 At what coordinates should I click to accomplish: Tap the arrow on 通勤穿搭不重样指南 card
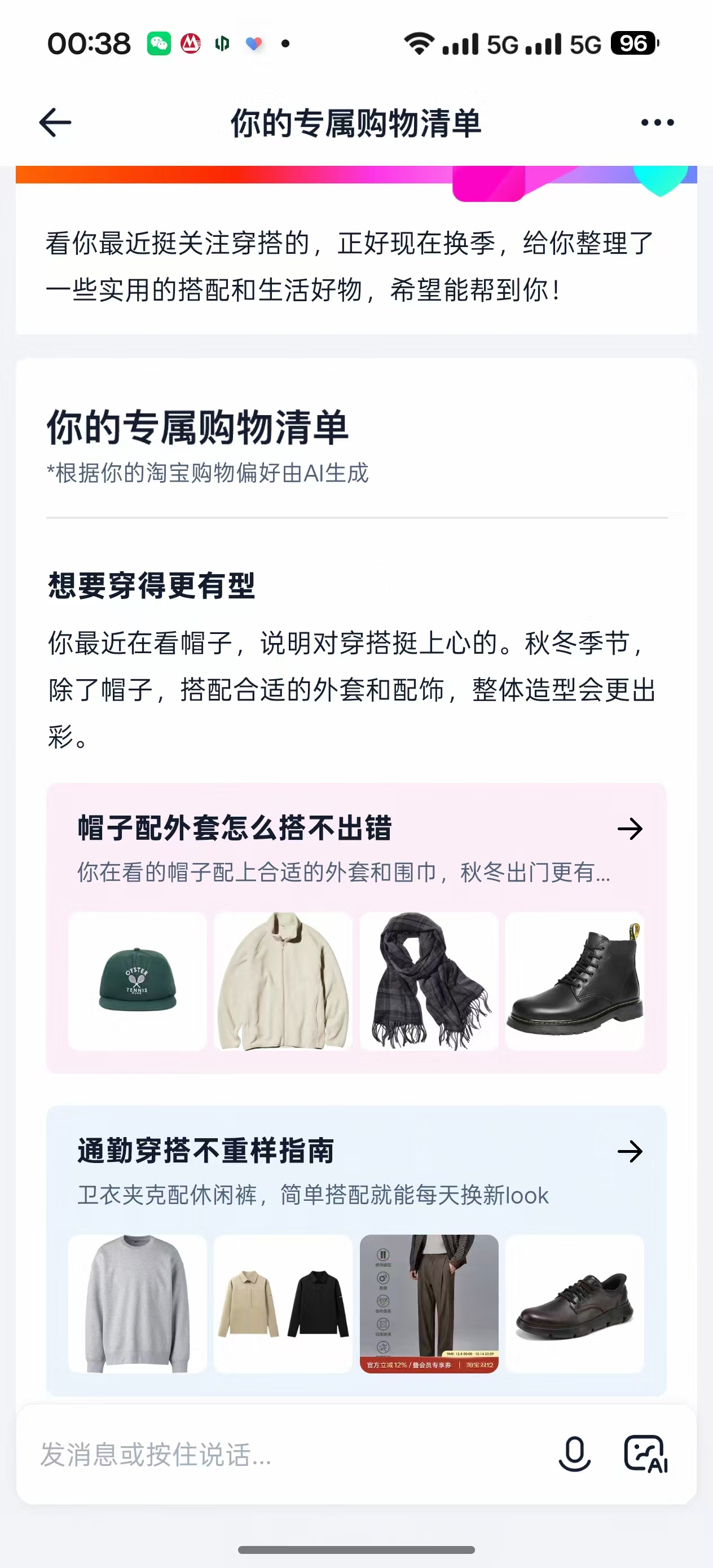[631, 1151]
